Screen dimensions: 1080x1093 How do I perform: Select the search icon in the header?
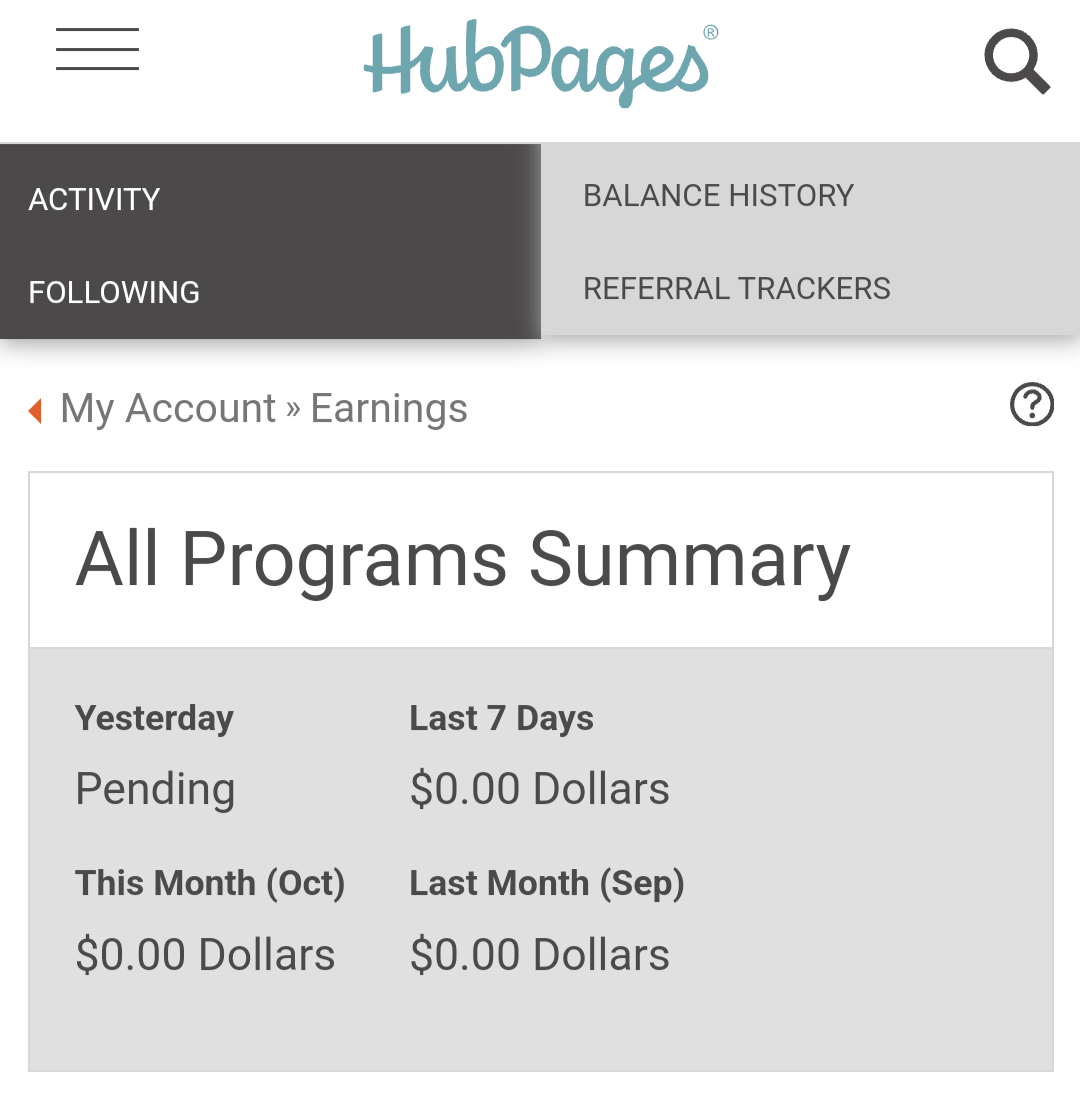[x=1016, y=61]
